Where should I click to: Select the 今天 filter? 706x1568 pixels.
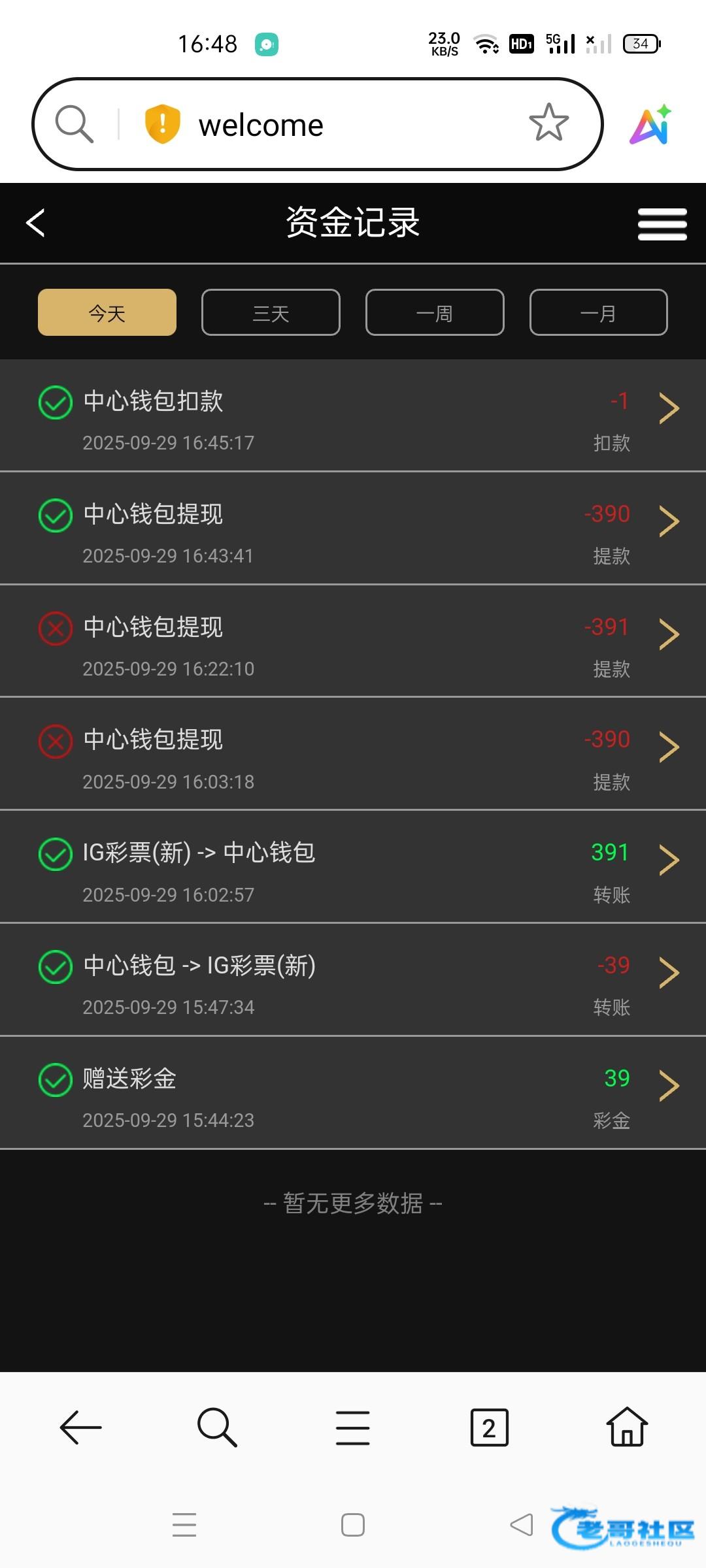tap(107, 312)
